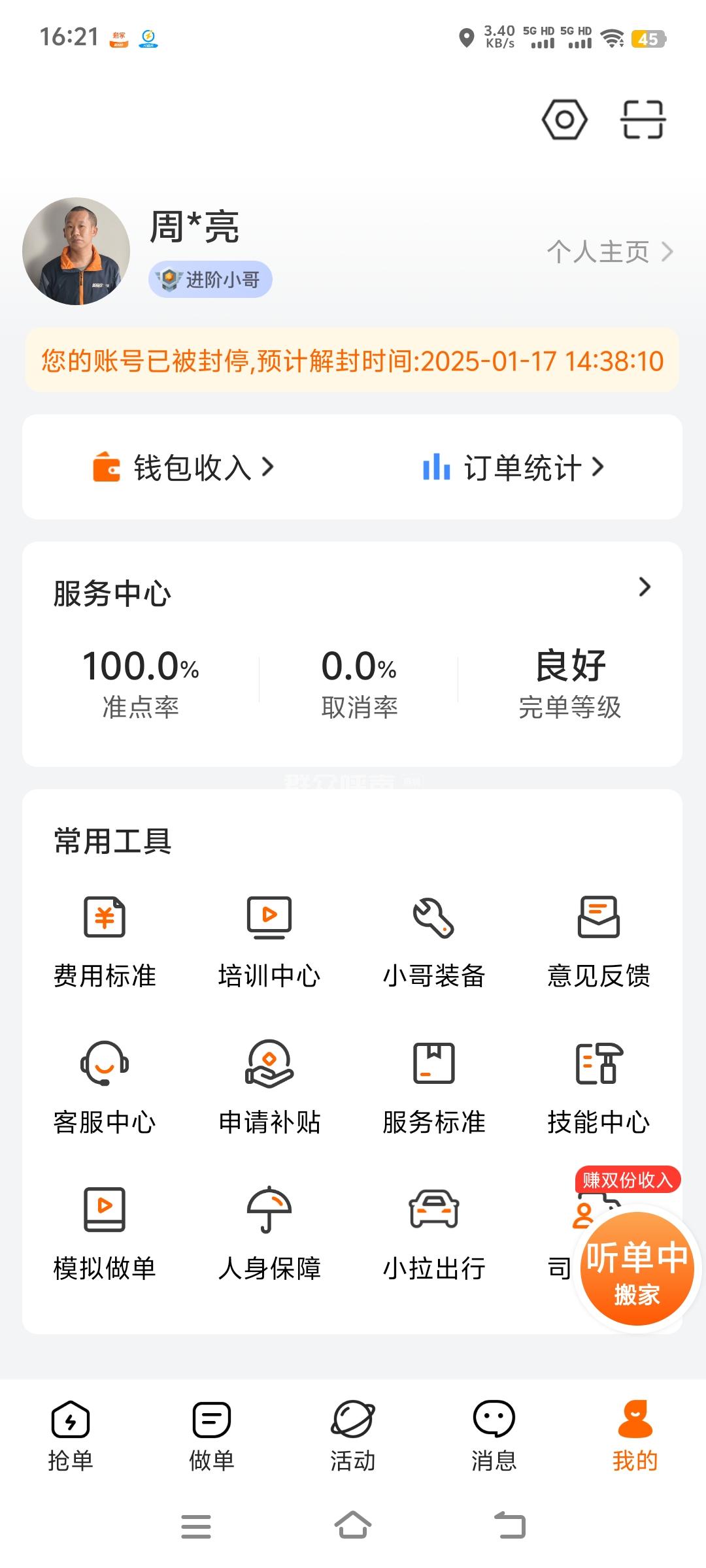View 订单统计 order statistics
706x1568 pixels.
tap(514, 468)
